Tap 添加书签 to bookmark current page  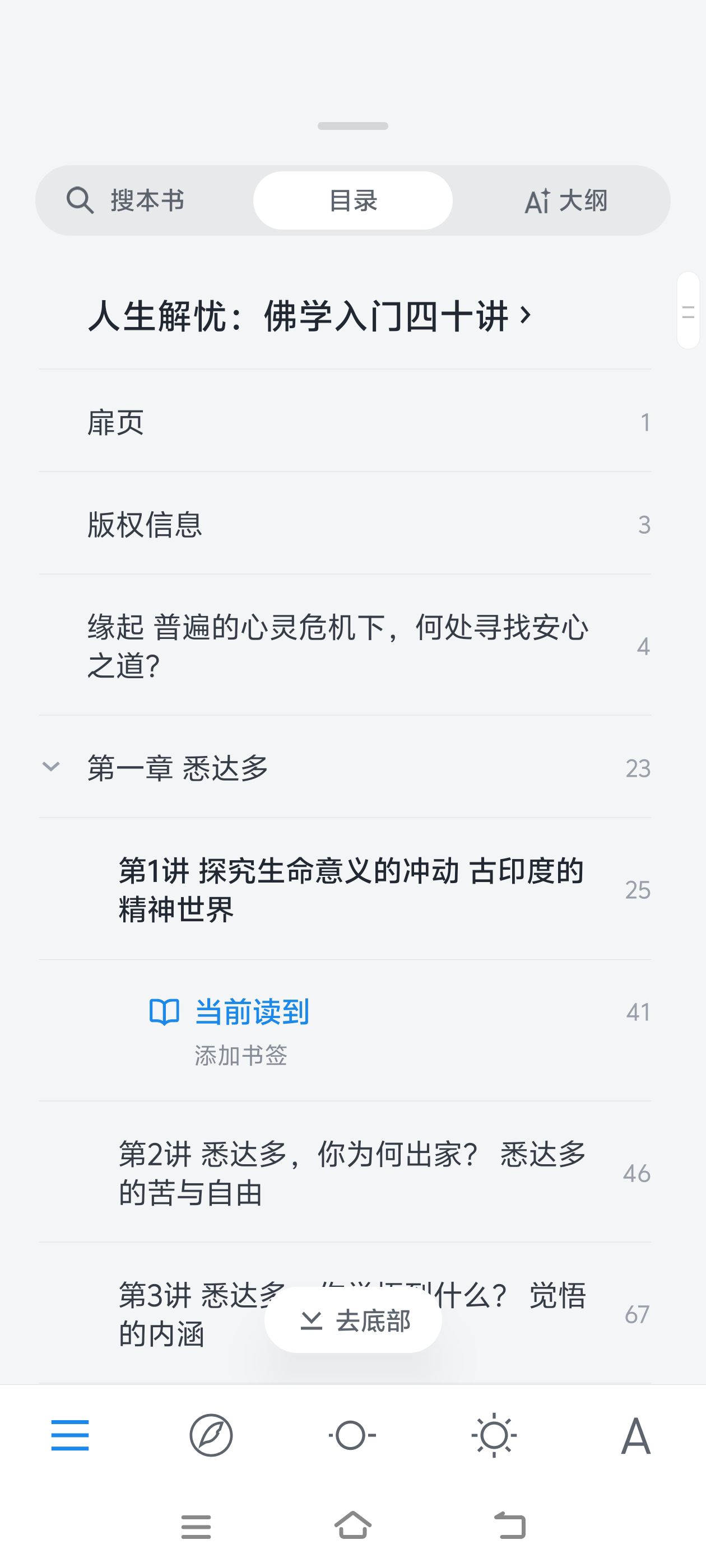240,1056
